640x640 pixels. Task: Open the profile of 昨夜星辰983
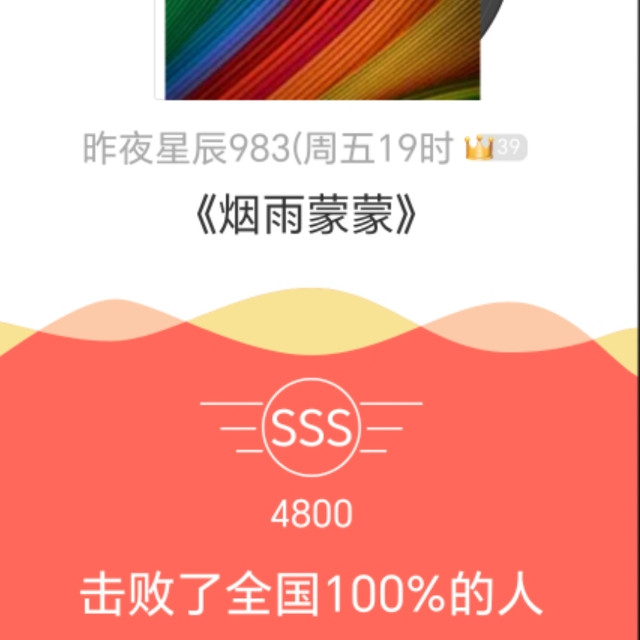click(x=268, y=150)
